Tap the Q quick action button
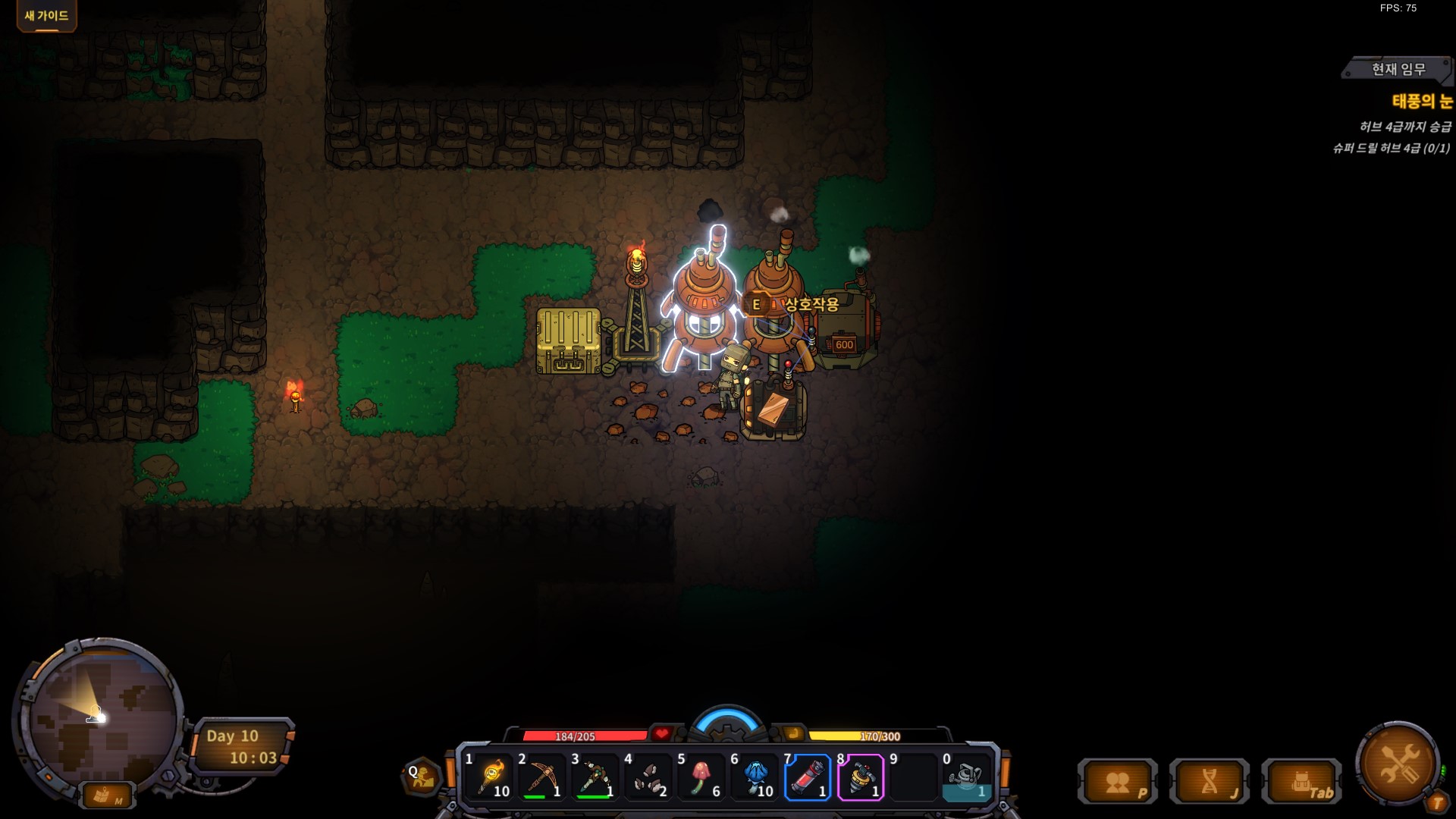 (422, 776)
